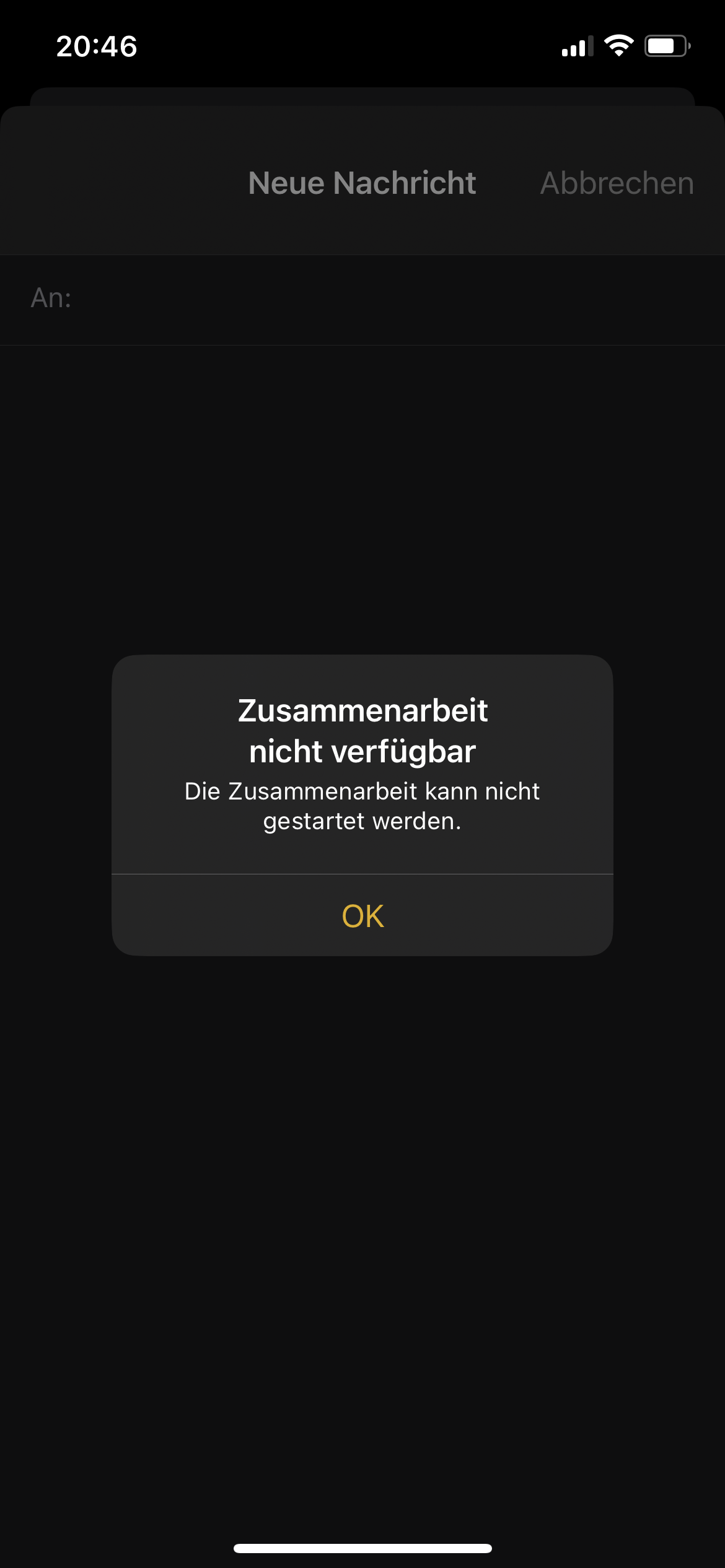The image size is (725, 1568).
Task: Tap Abbrechen to cancel the new message
Action: coord(617,183)
